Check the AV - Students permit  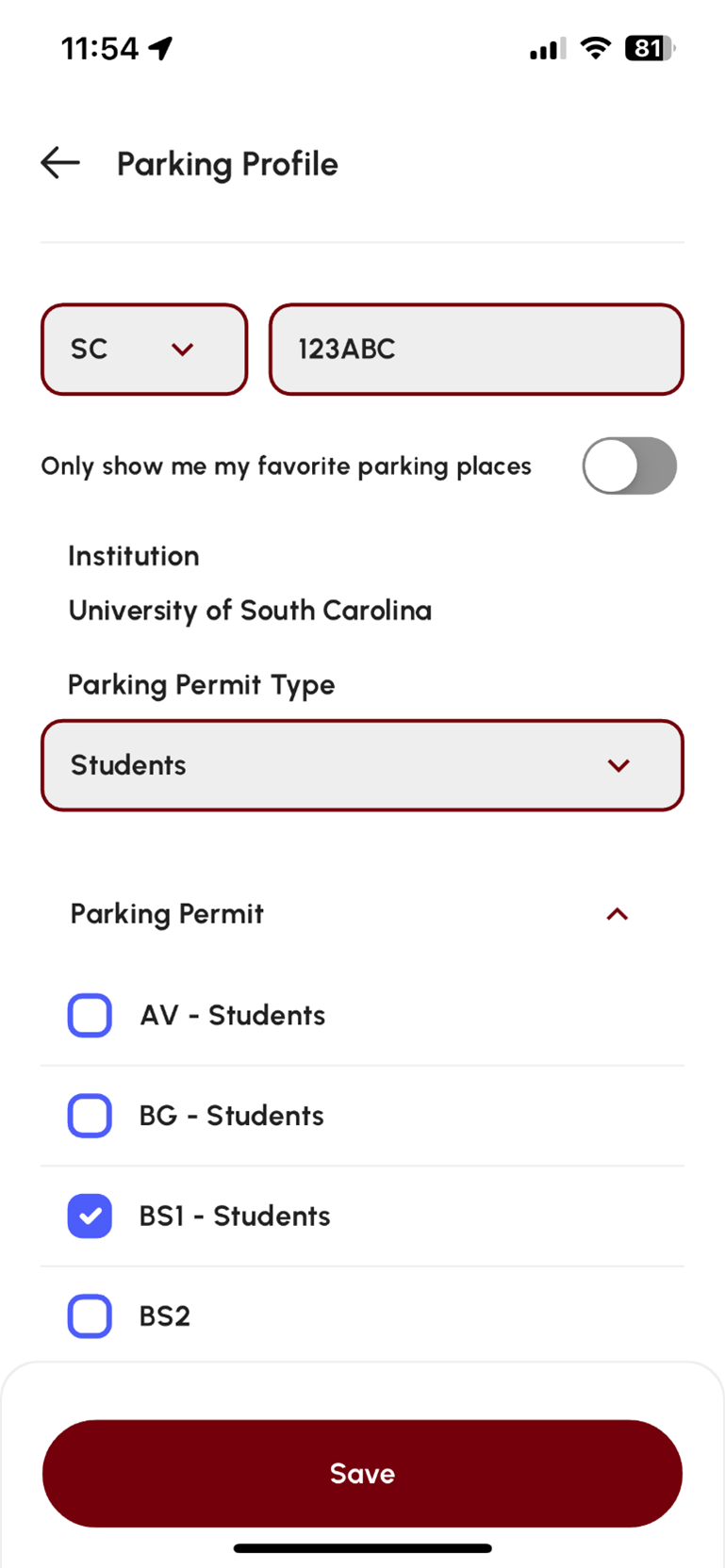pyautogui.click(x=90, y=1015)
